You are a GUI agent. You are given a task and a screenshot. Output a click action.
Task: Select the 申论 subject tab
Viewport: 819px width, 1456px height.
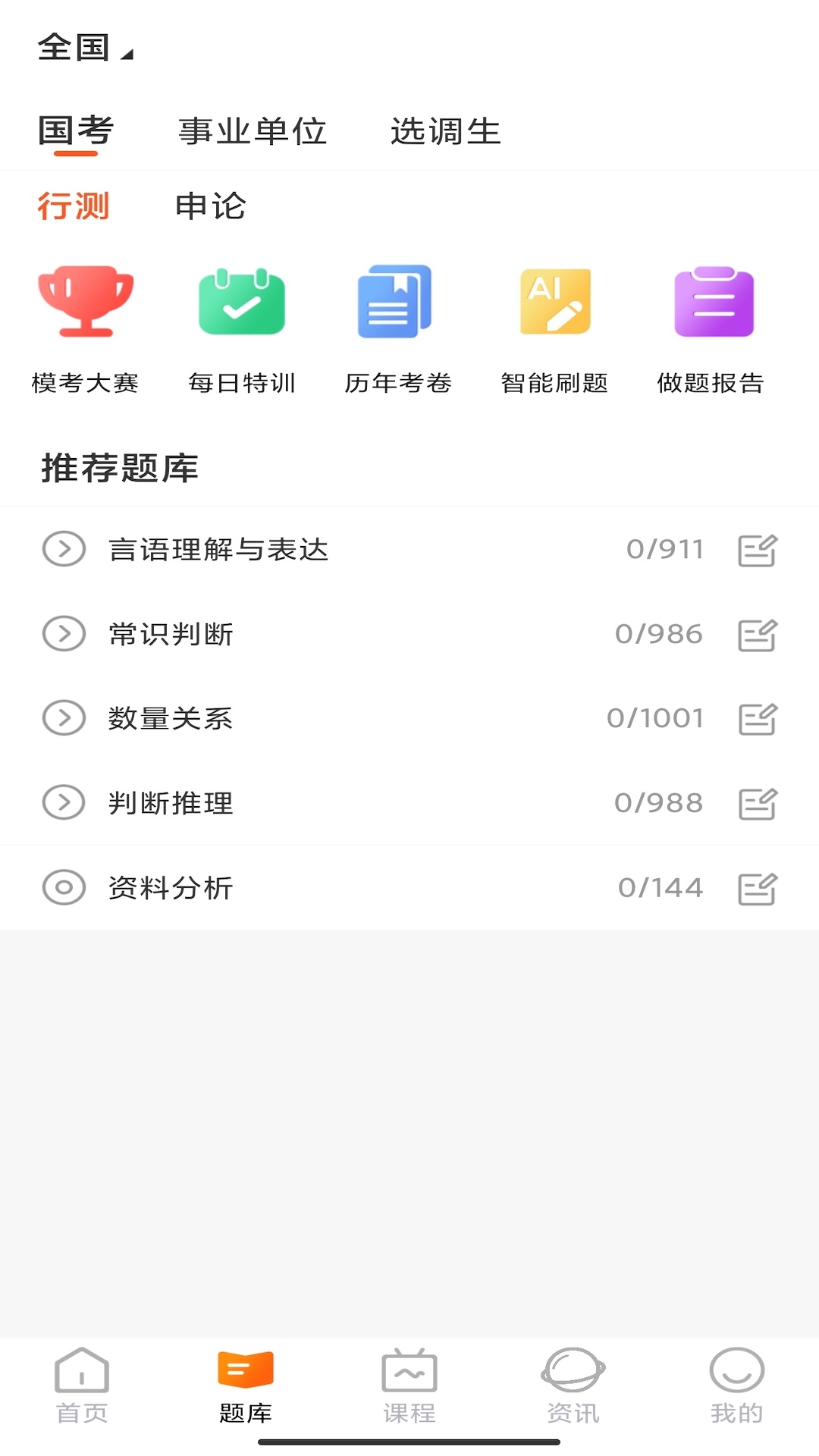point(210,206)
